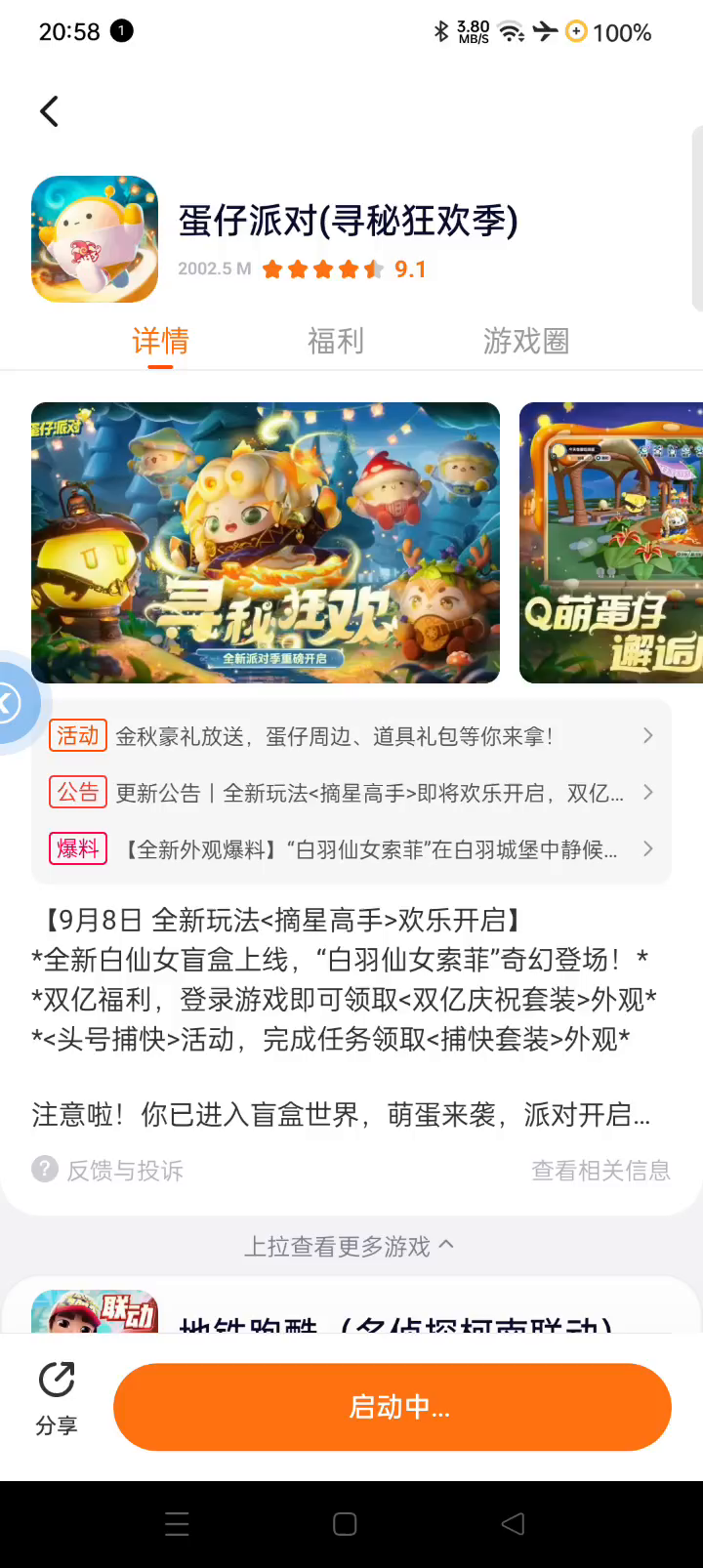Screen dimensions: 703x1568
Task: Tap the system home button
Action: 345,1524
